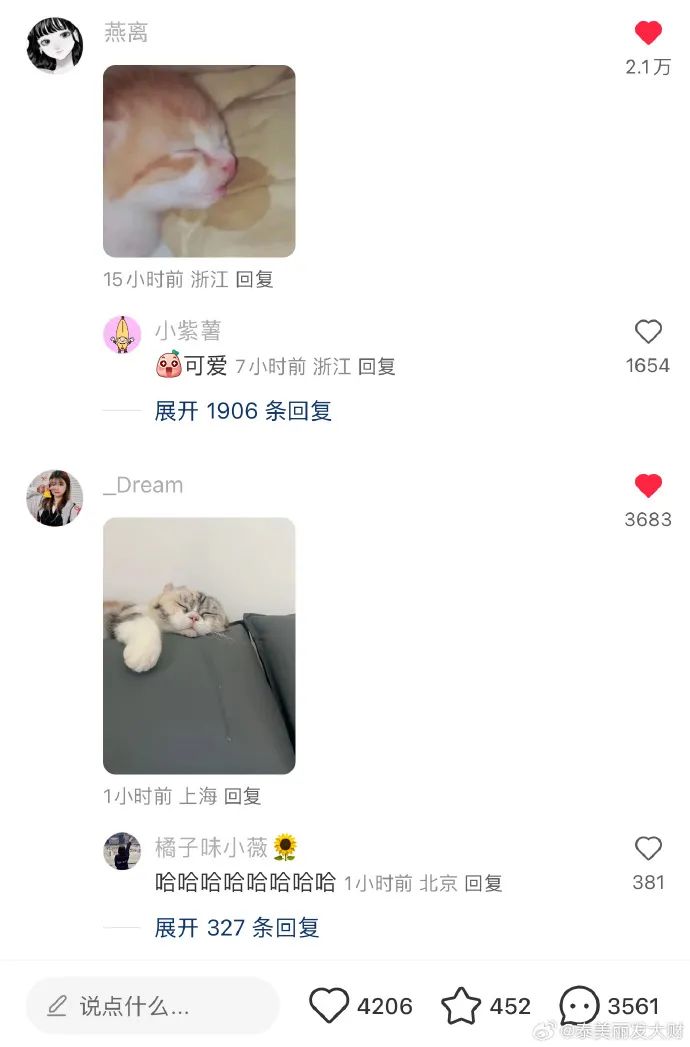This screenshot has height=1047, width=690.
Task: Expand 1906 more replies
Action: click(242, 411)
